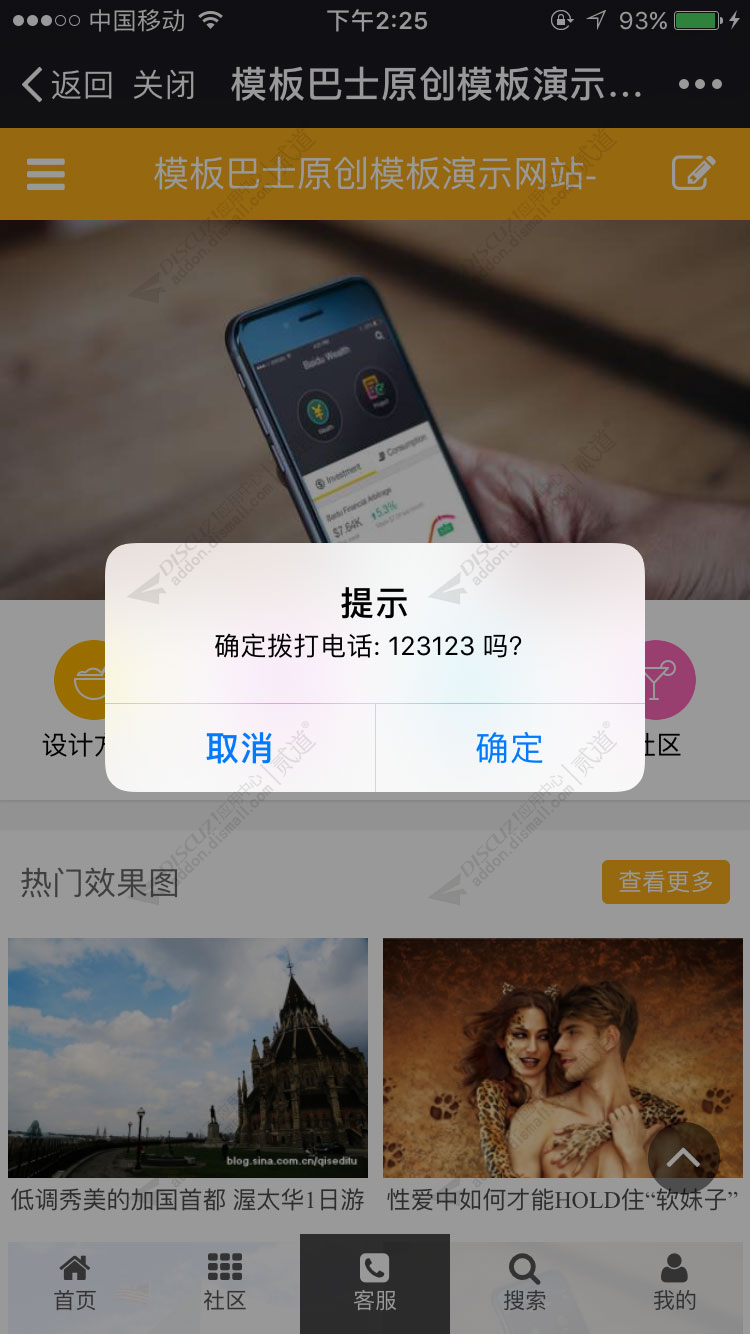Switch to the 首页 tab
The image size is (750, 1334).
point(75,1284)
